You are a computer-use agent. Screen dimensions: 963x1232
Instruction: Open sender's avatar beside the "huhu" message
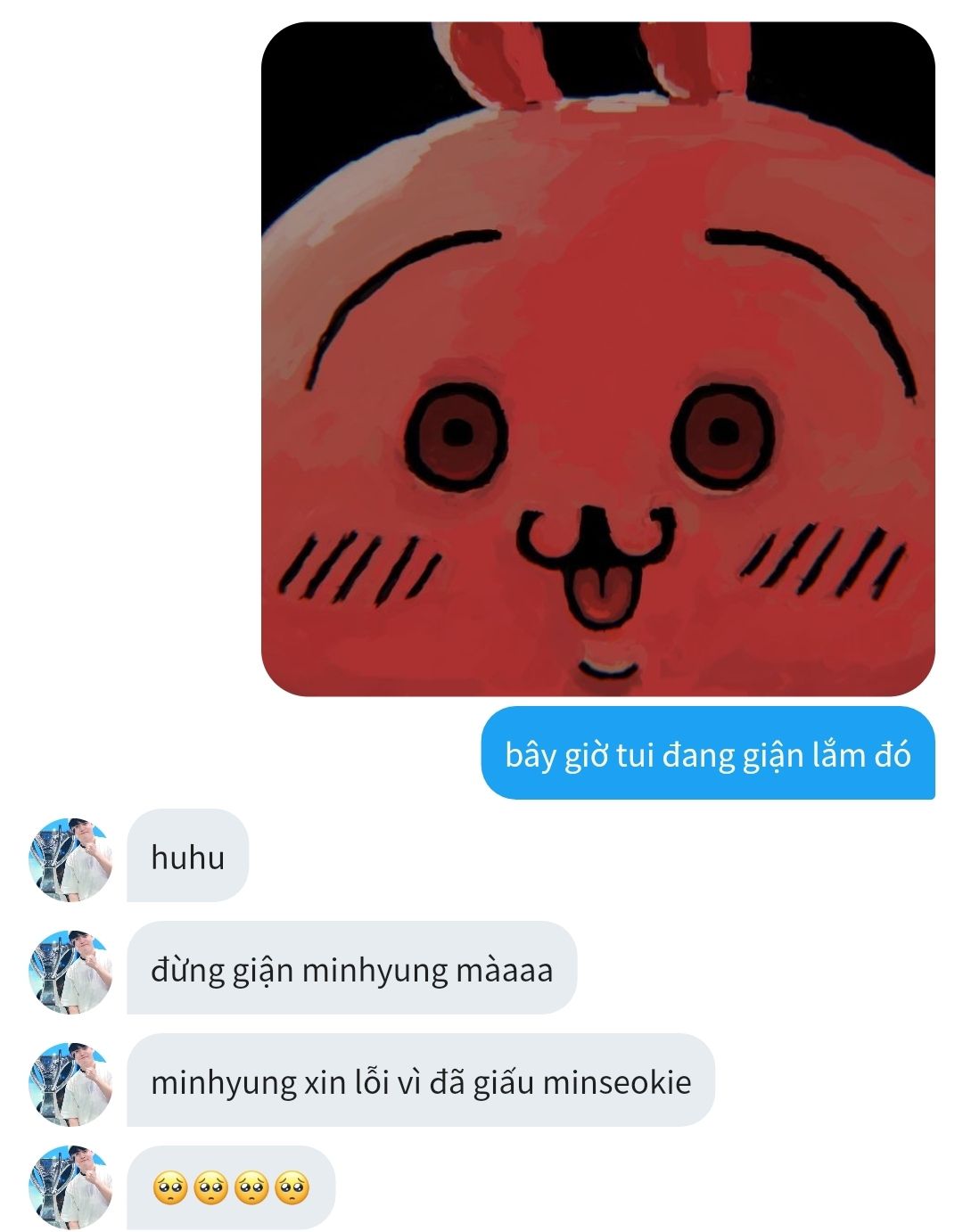click(x=71, y=858)
